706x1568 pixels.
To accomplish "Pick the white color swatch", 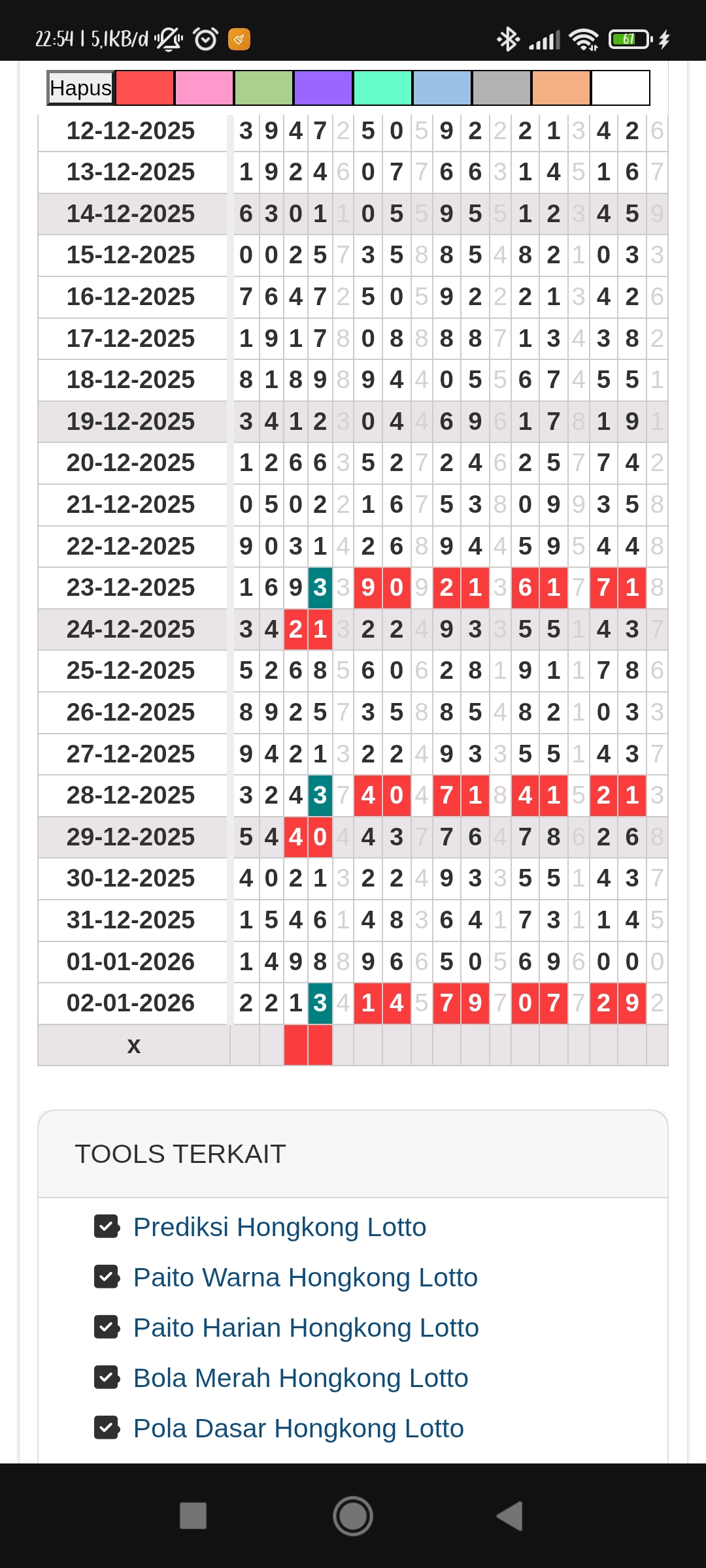I will [x=620, y=88].
